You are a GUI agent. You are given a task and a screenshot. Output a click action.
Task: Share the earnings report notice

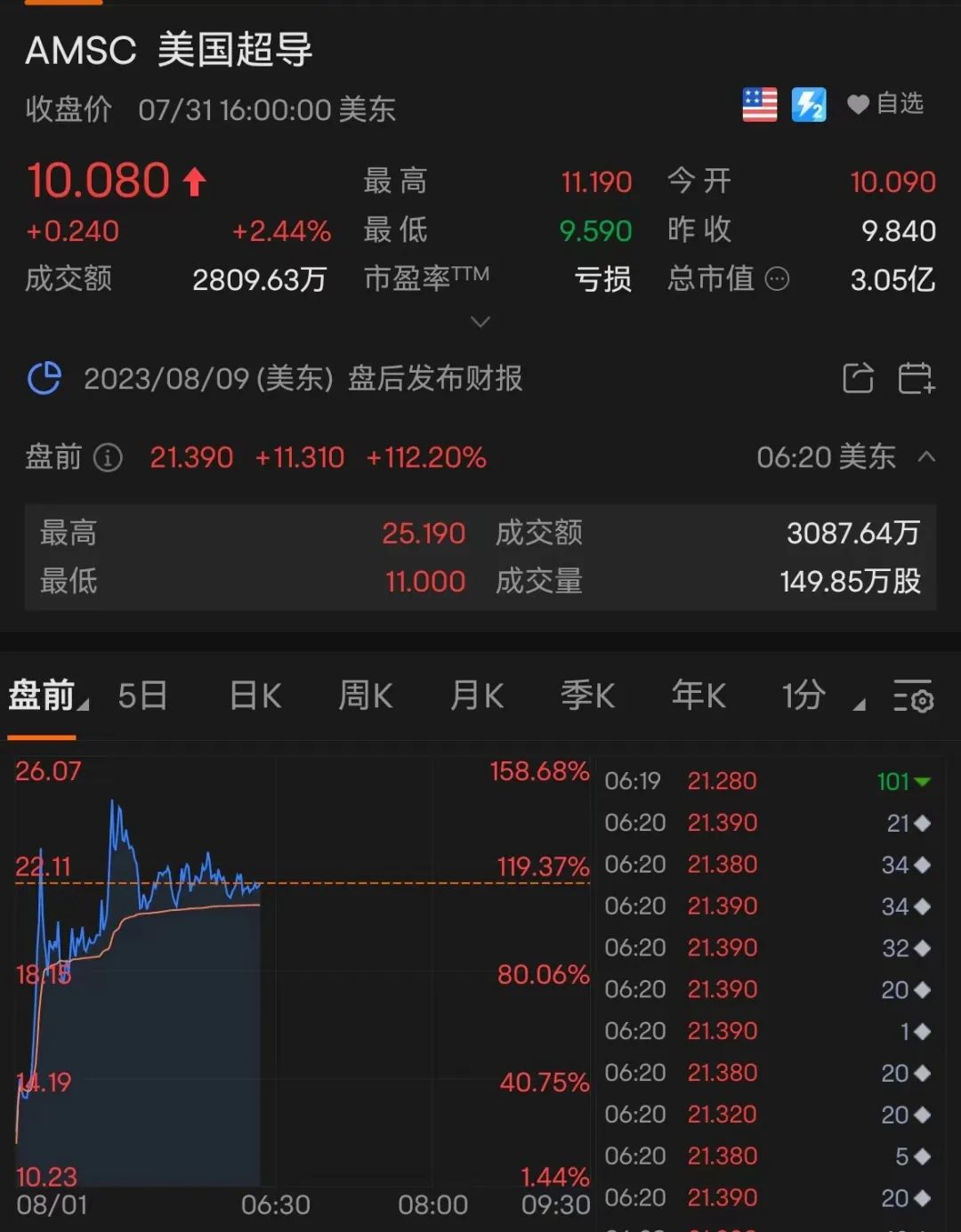click(858, 378)
